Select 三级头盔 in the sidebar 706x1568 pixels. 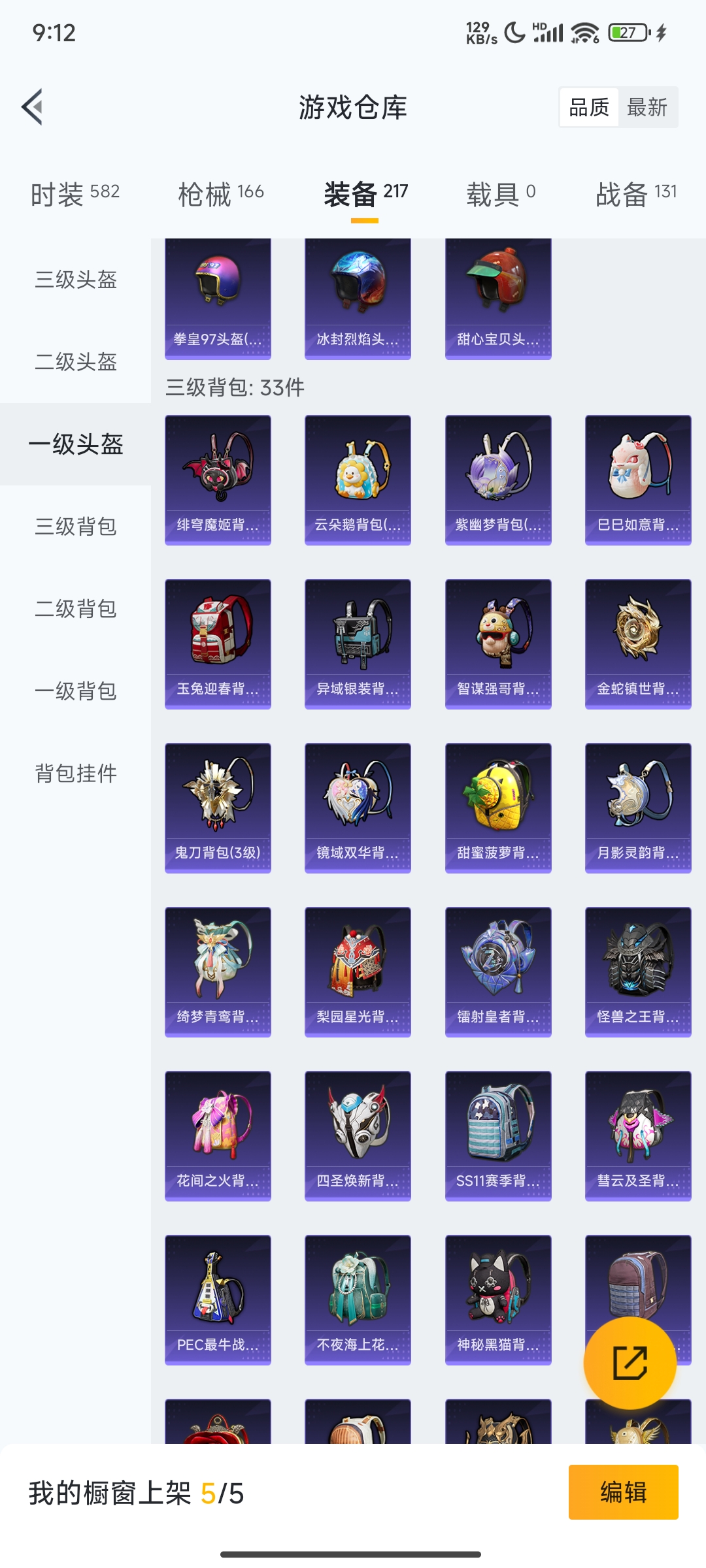click(76, 280)
